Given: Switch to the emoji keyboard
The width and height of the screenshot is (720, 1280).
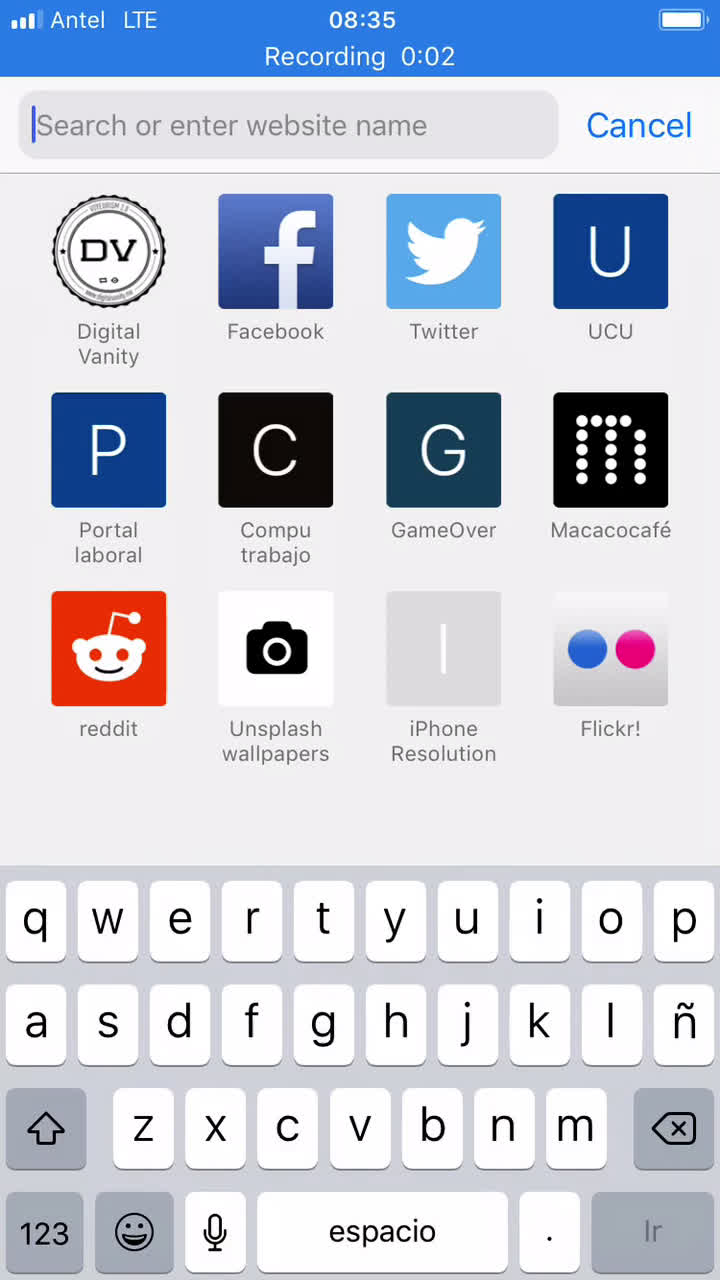Looking at the screenshot, I should tap(134, 1232).
